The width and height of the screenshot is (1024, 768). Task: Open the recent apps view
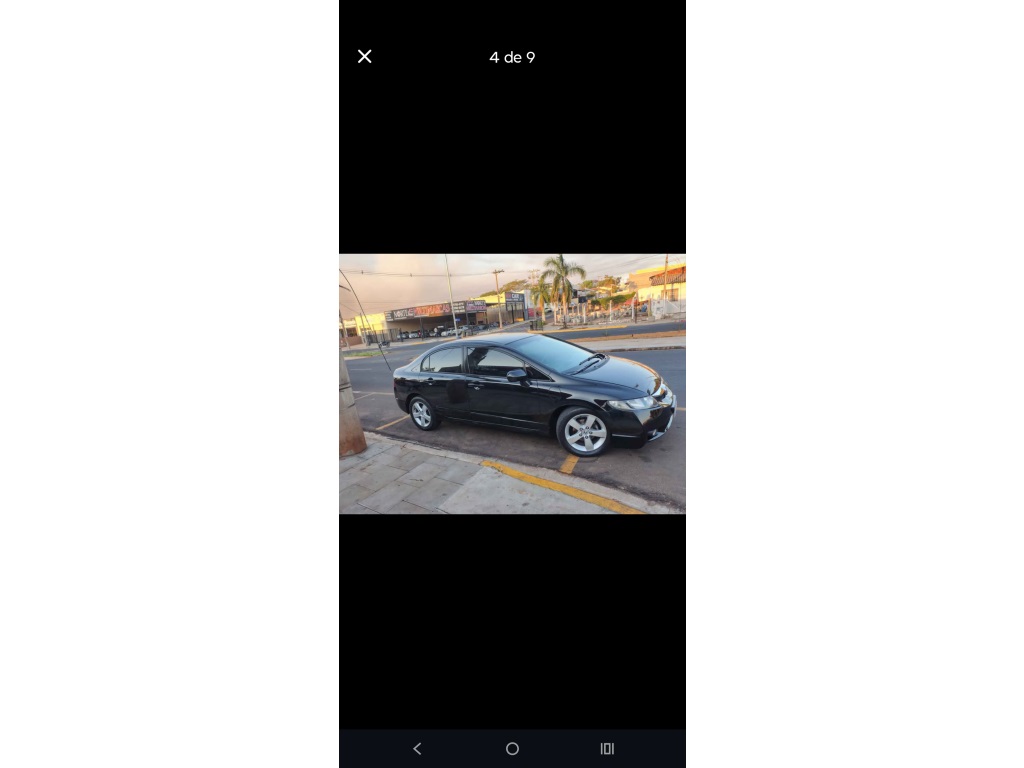[607, 748]
